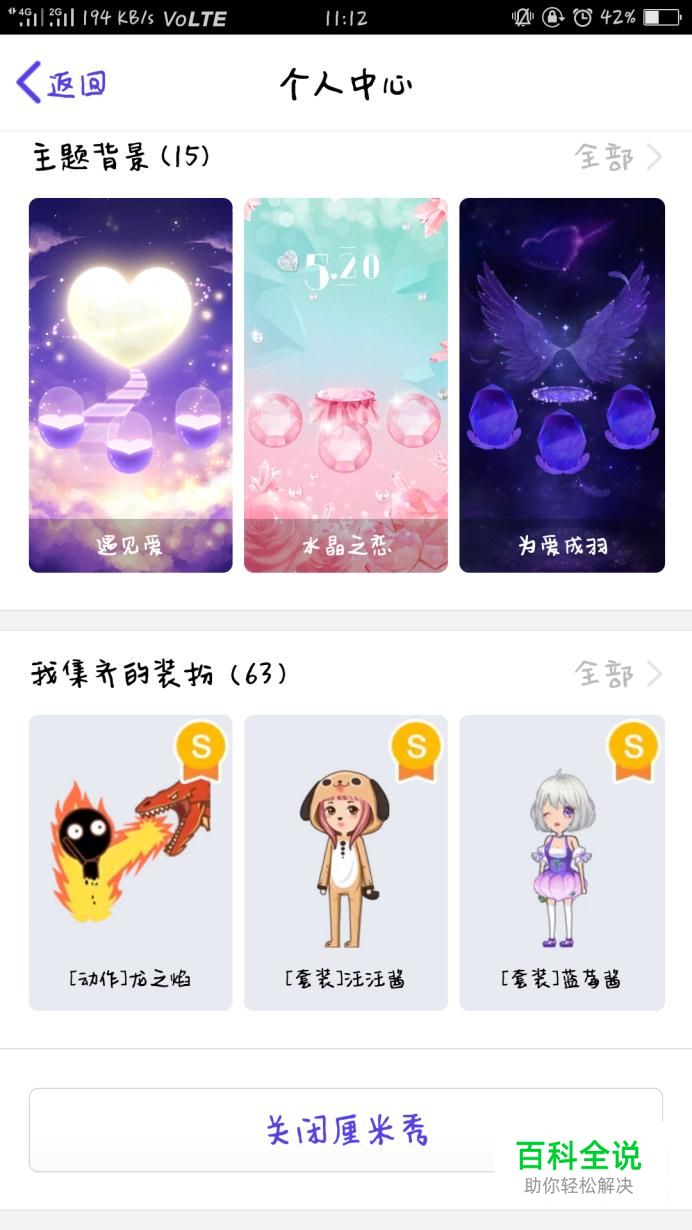The height and width of the screenshot is (1230, 692).
Task: Open the 为爱成羽 theme background
Action: pos(562,385)
